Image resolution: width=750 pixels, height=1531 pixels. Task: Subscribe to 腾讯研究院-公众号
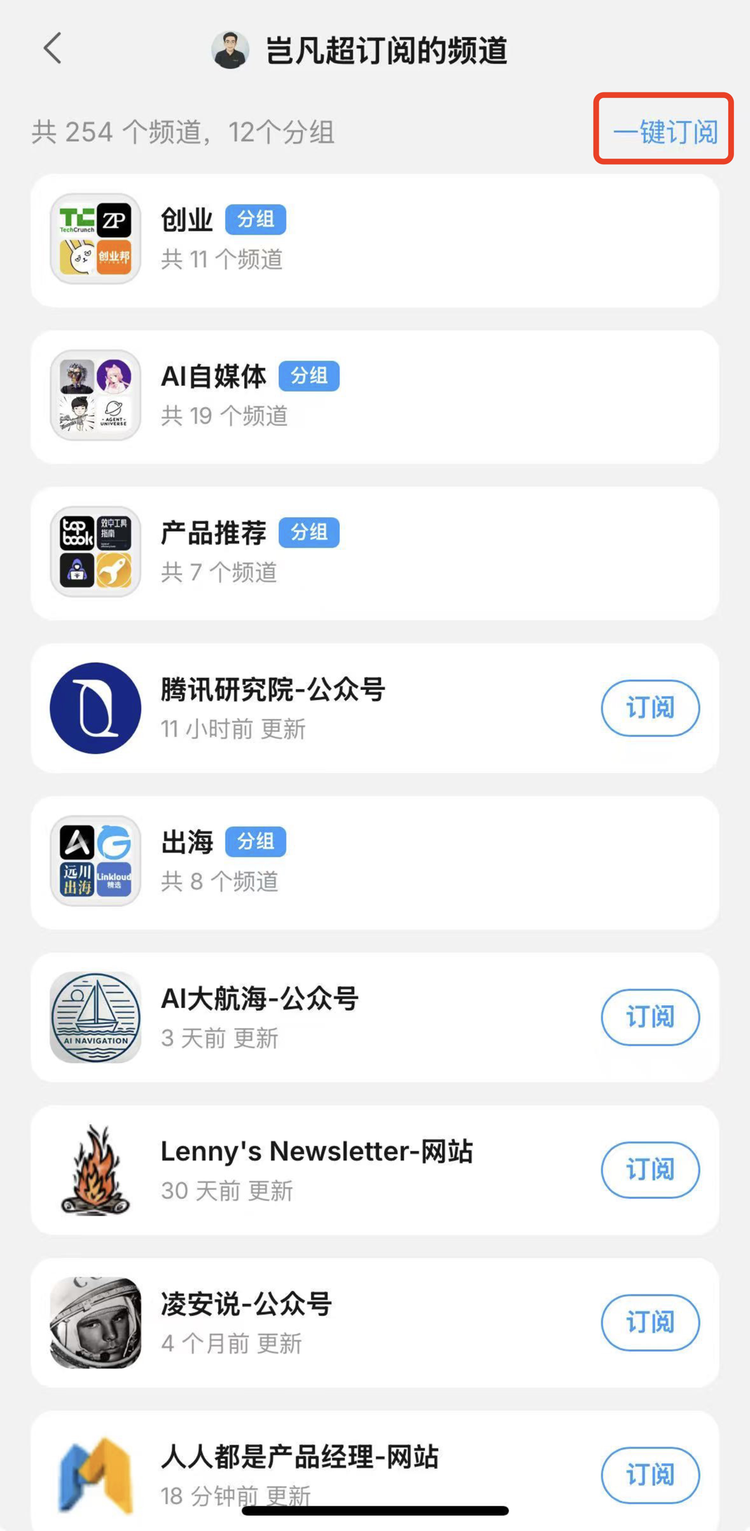pyautogui.click(x=650, y=708)
